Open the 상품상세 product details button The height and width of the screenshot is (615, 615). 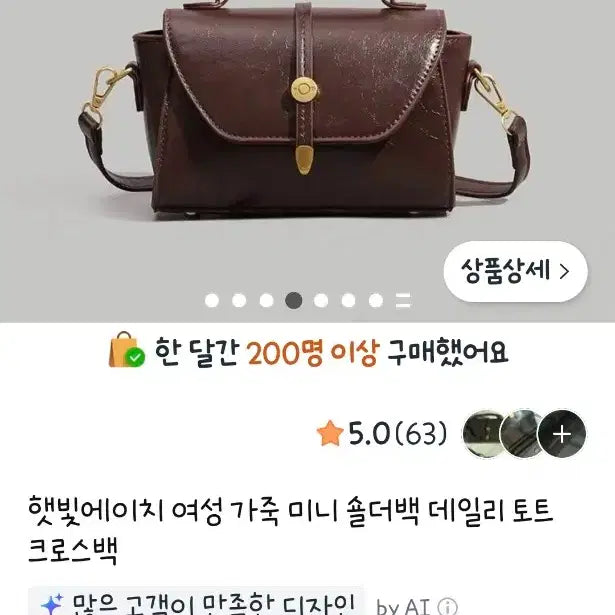click(x=514, y=270)
